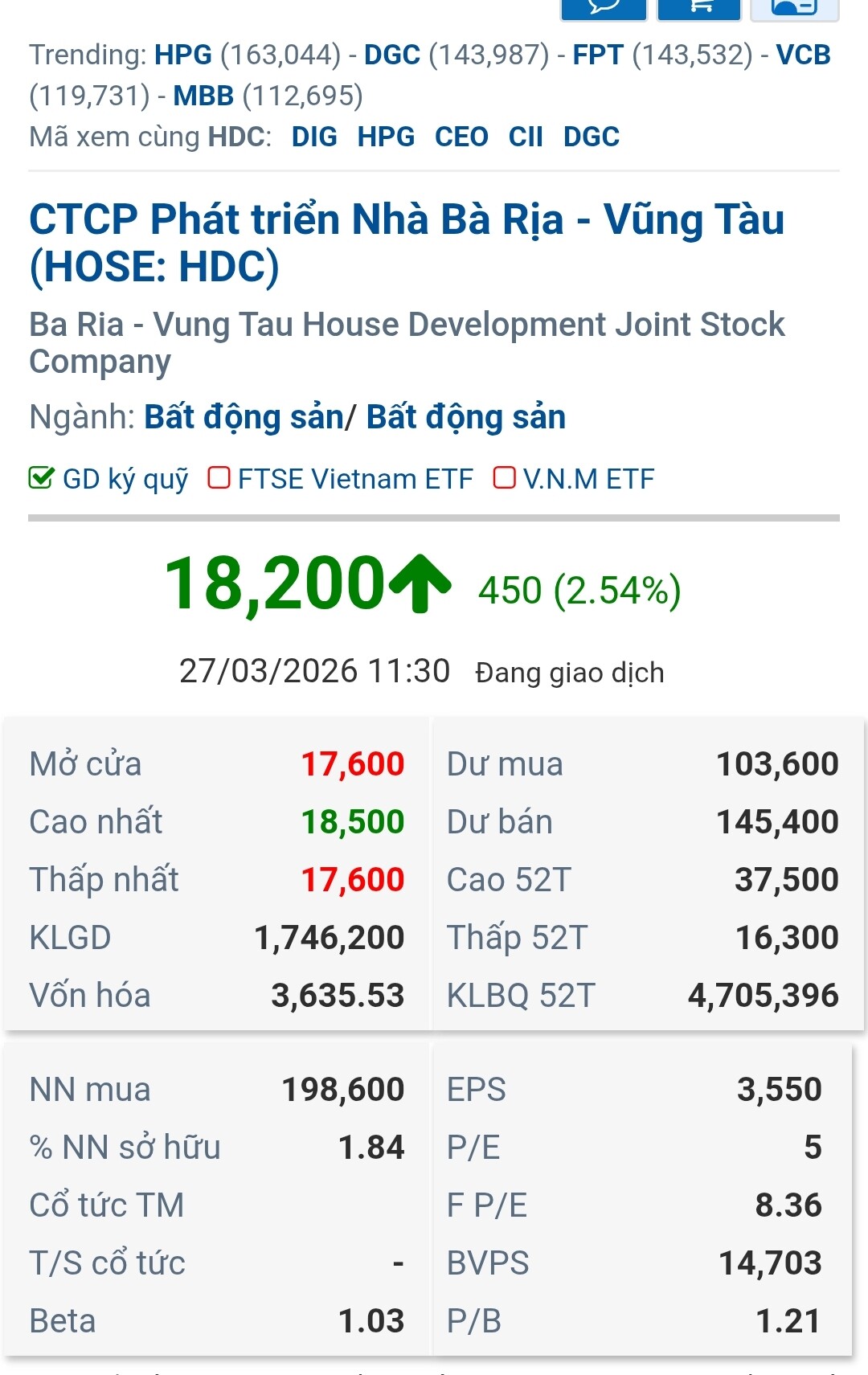Open the CEO ticker link
868x1375 pixels.
click(x=461, y=137)
